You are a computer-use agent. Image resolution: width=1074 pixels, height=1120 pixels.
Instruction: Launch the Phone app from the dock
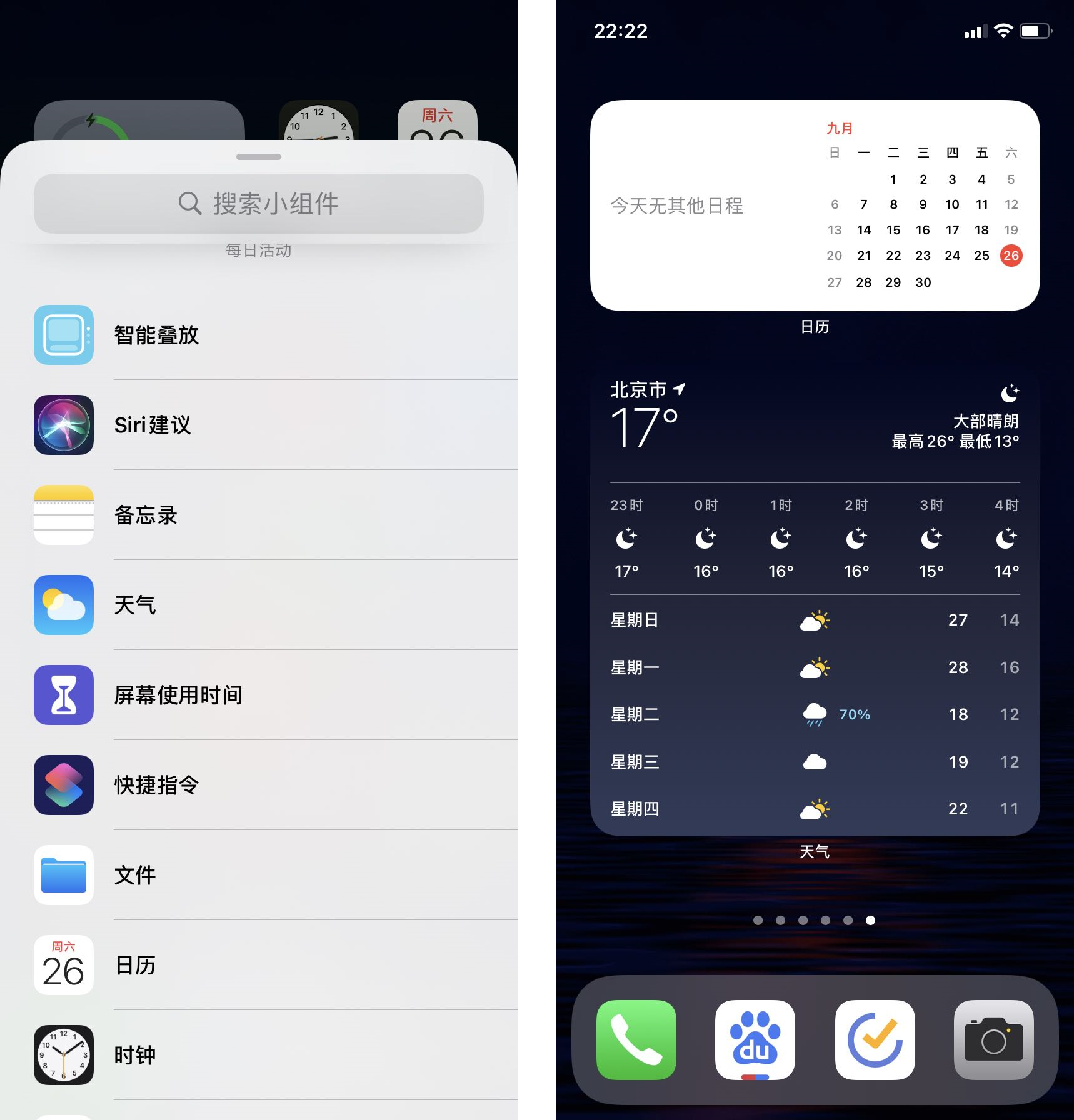(x=636, y=1039)
